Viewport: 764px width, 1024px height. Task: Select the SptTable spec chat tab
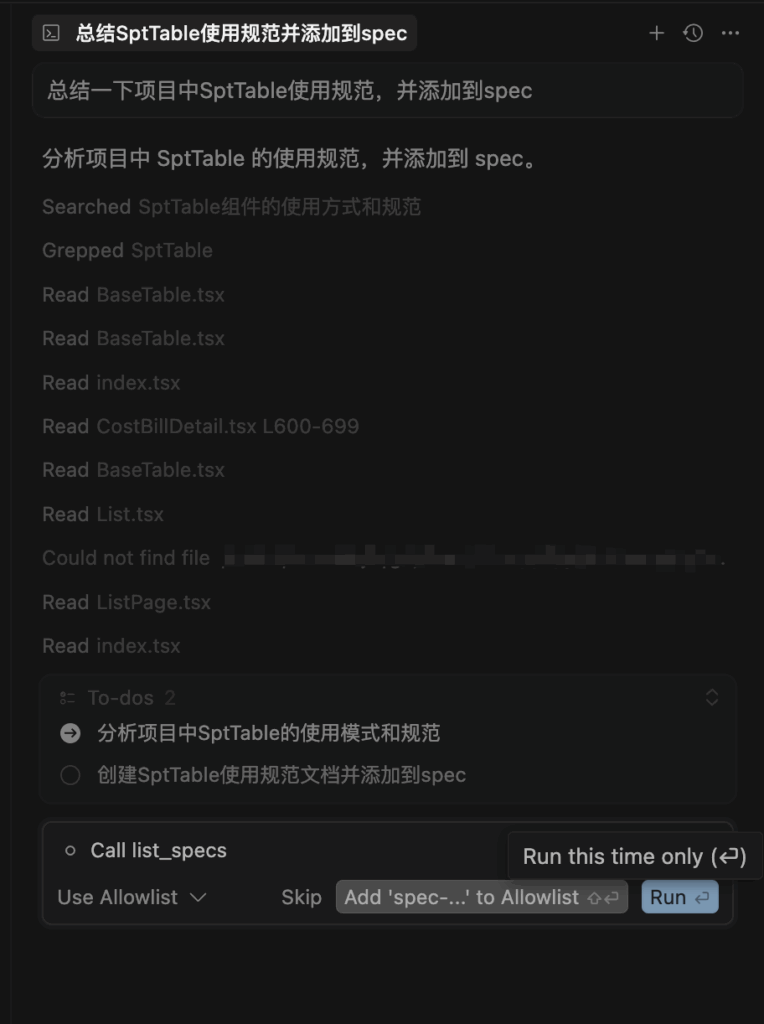(x=225, y=33)
